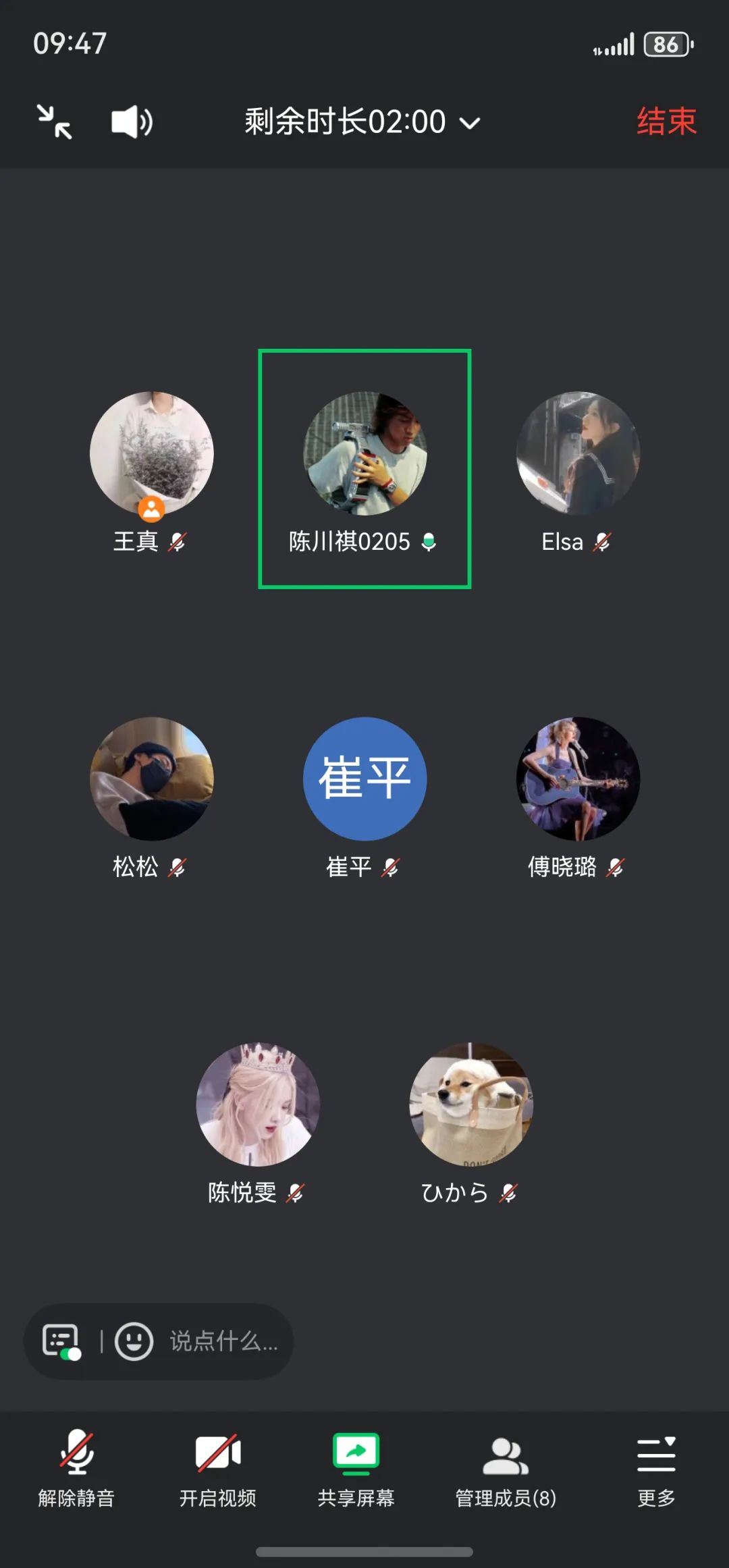The image size is (729, 1568).
Task: Toggle the speaker audio output
Action: tap(132, 122)
